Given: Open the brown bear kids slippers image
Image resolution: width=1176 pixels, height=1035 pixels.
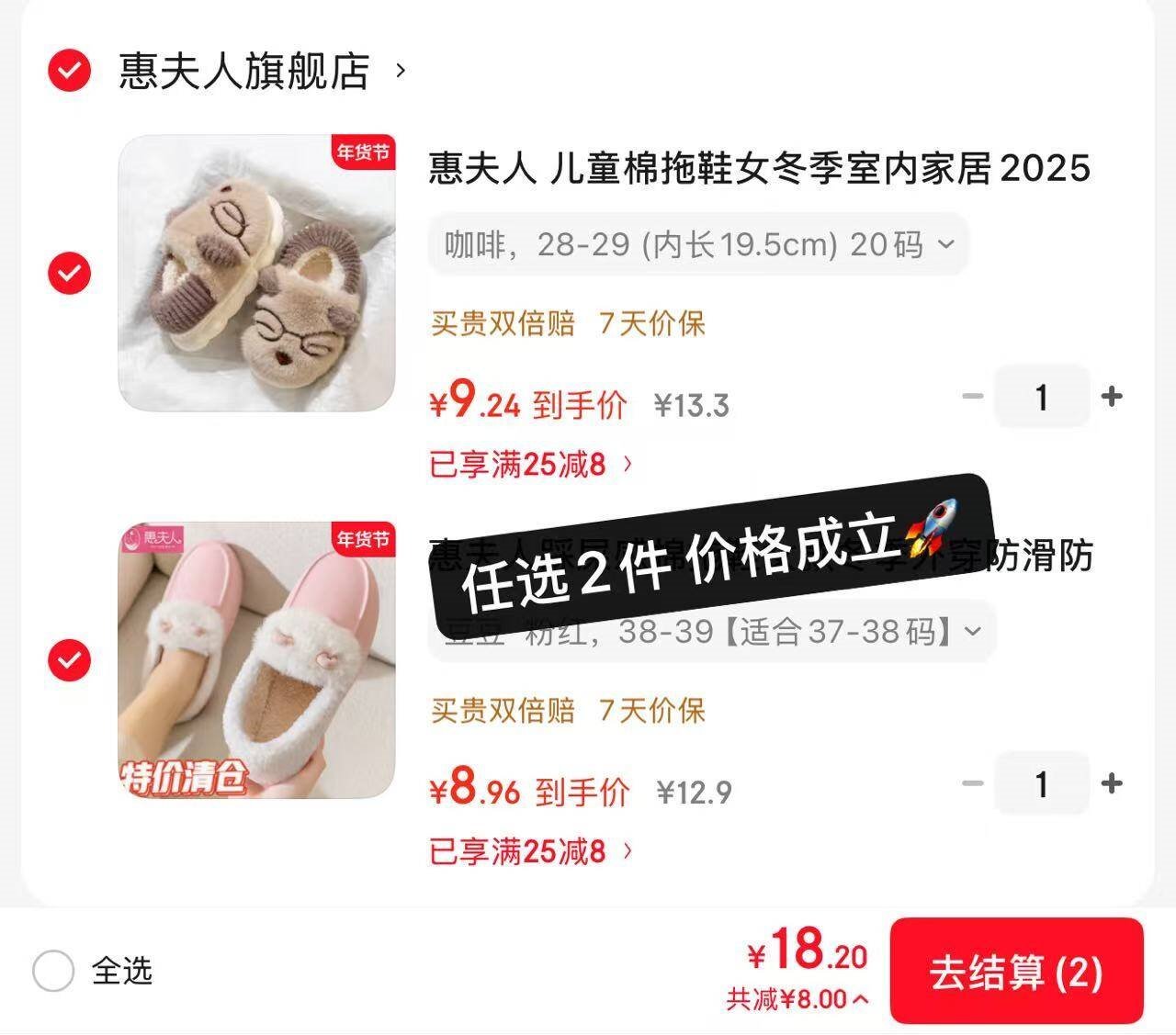Looking at the screenshot, I should [x=256, y=273].
